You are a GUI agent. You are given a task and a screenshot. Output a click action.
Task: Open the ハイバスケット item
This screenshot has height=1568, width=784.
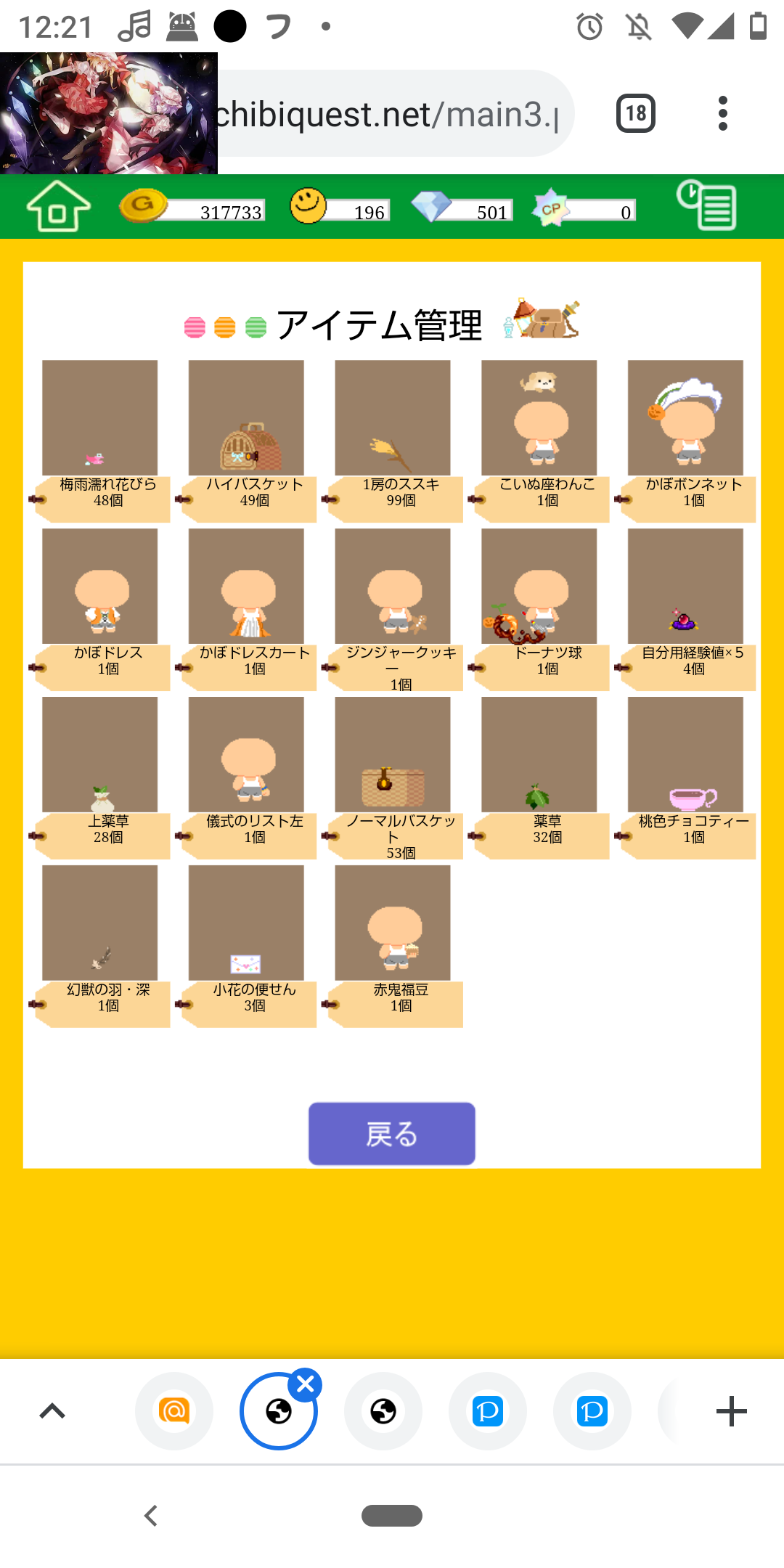click(x=246, y=418)
